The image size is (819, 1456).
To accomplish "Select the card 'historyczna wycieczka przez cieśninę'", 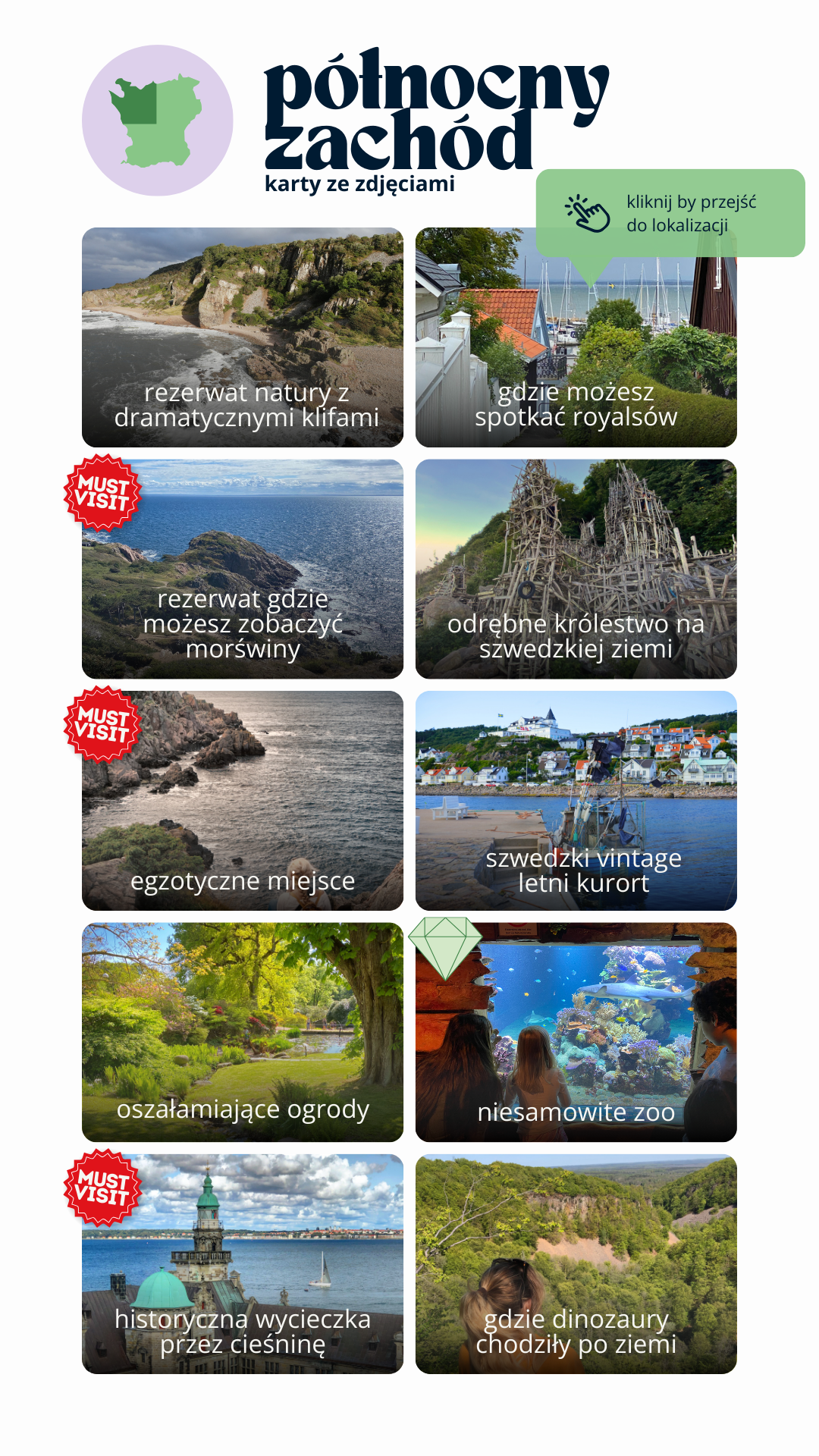I will pos(243,1263).
